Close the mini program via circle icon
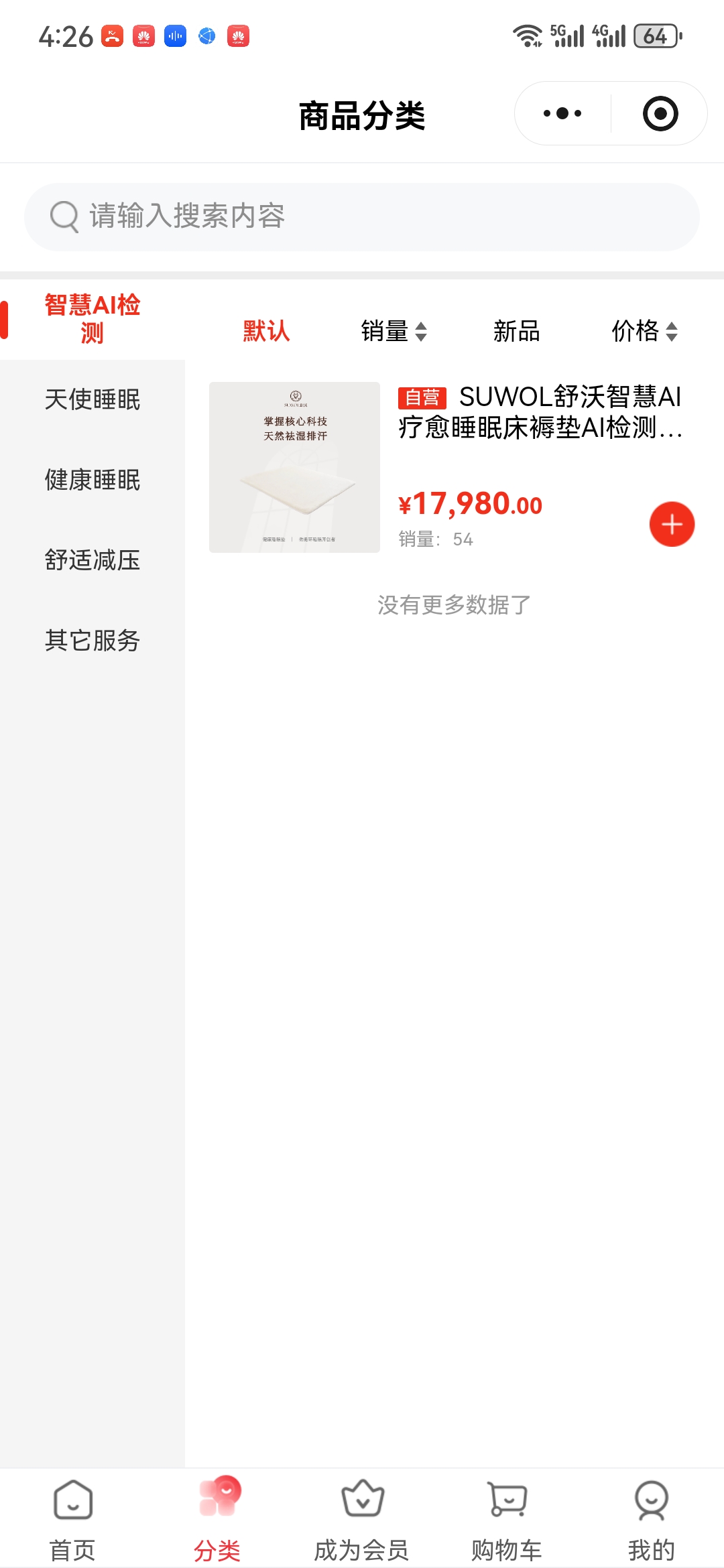This screenshot has height=1568, width=724. [x=660, y=114]
